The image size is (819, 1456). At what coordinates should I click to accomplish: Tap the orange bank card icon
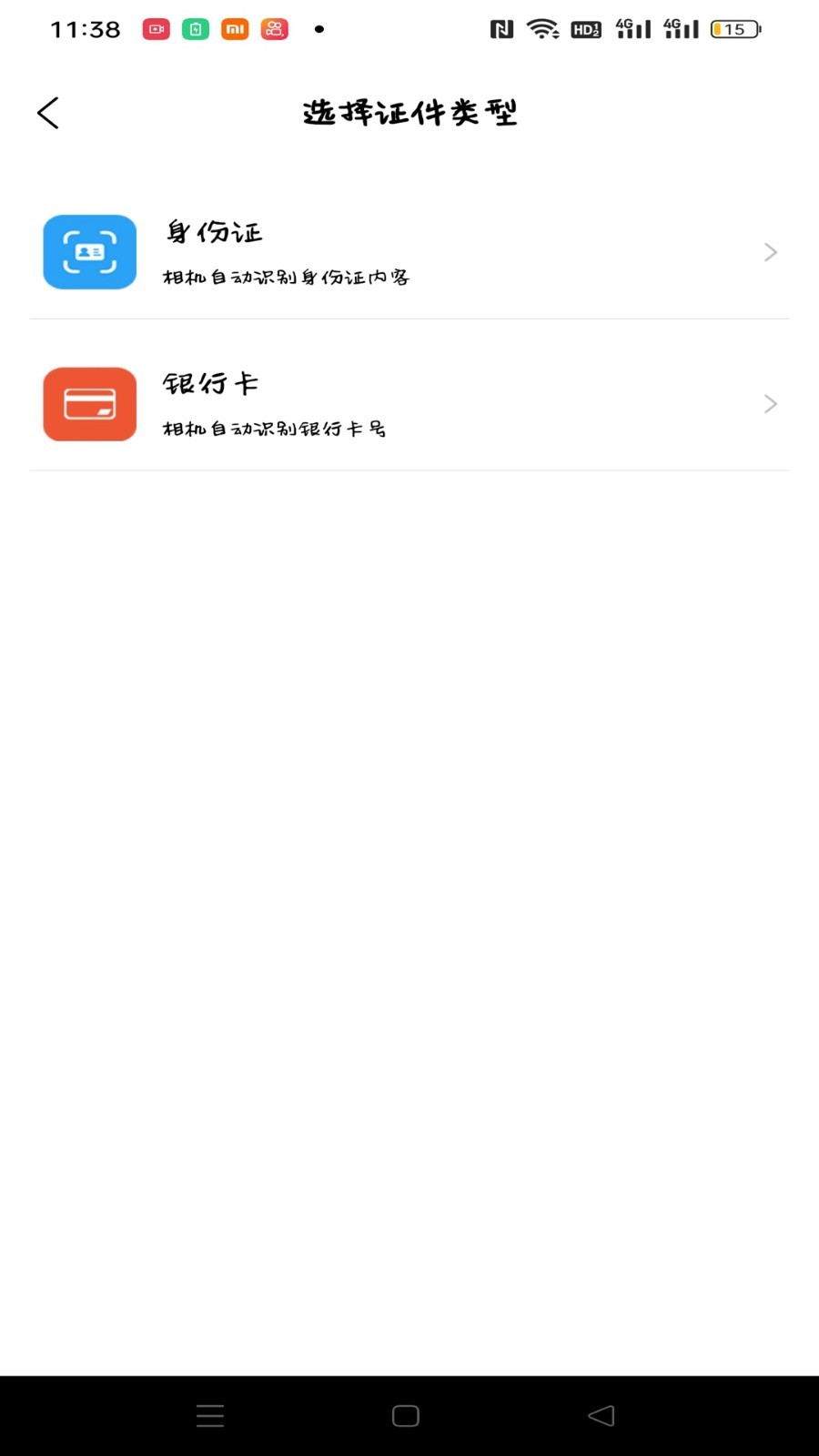[x=88, y=403]
